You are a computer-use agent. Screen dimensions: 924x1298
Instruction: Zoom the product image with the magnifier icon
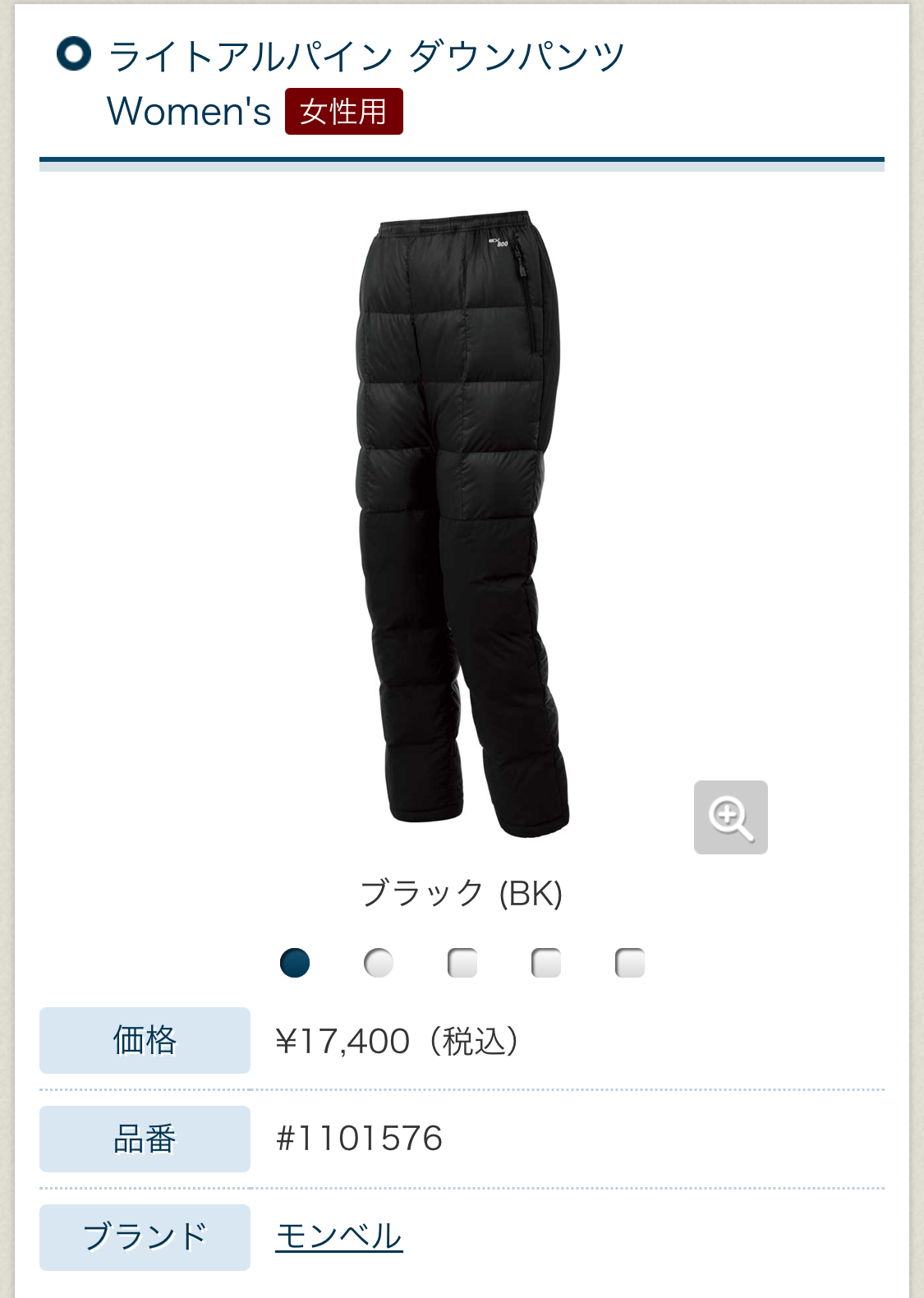pos(730,817)
